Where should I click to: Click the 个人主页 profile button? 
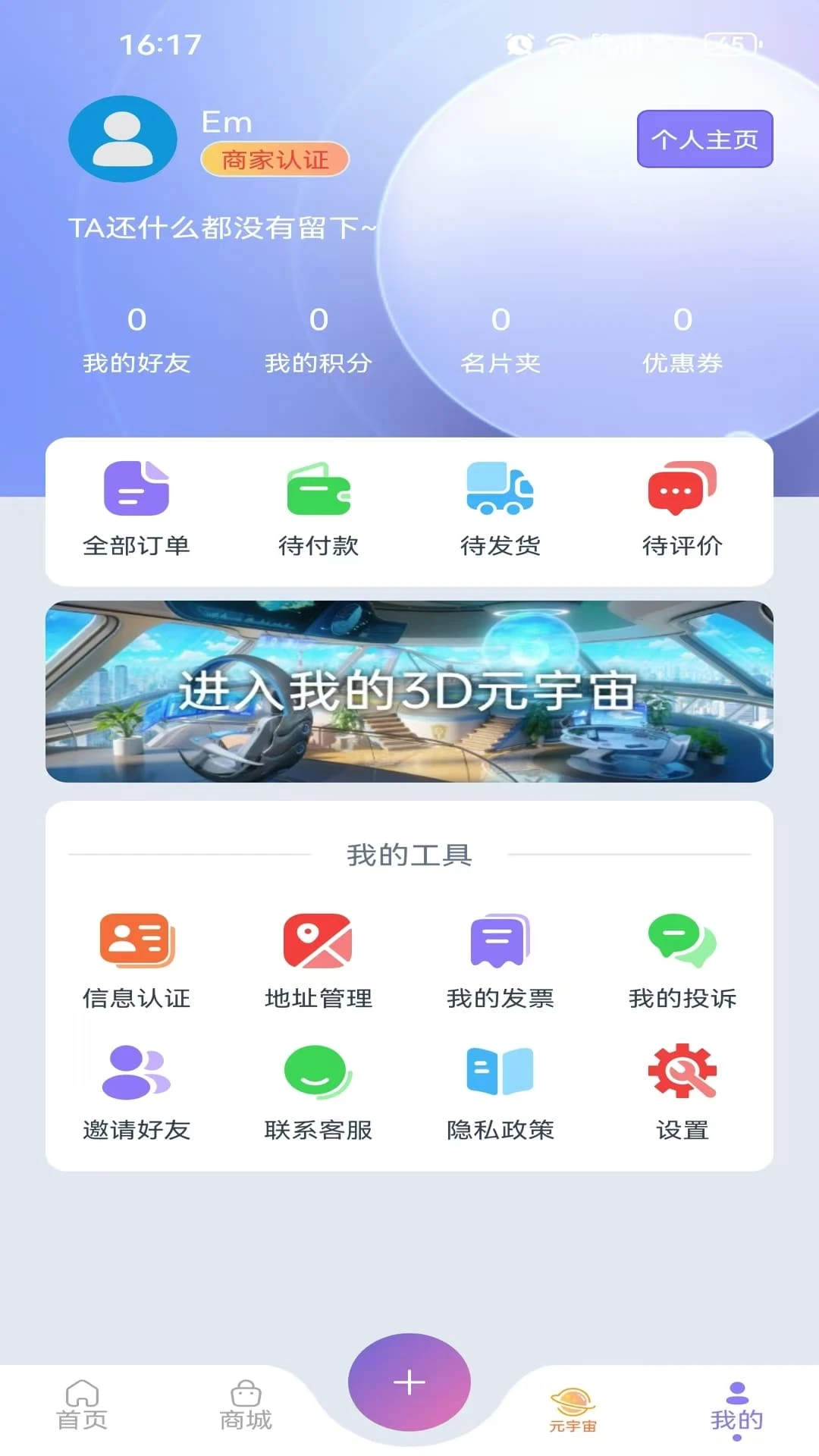pos(704,139)
